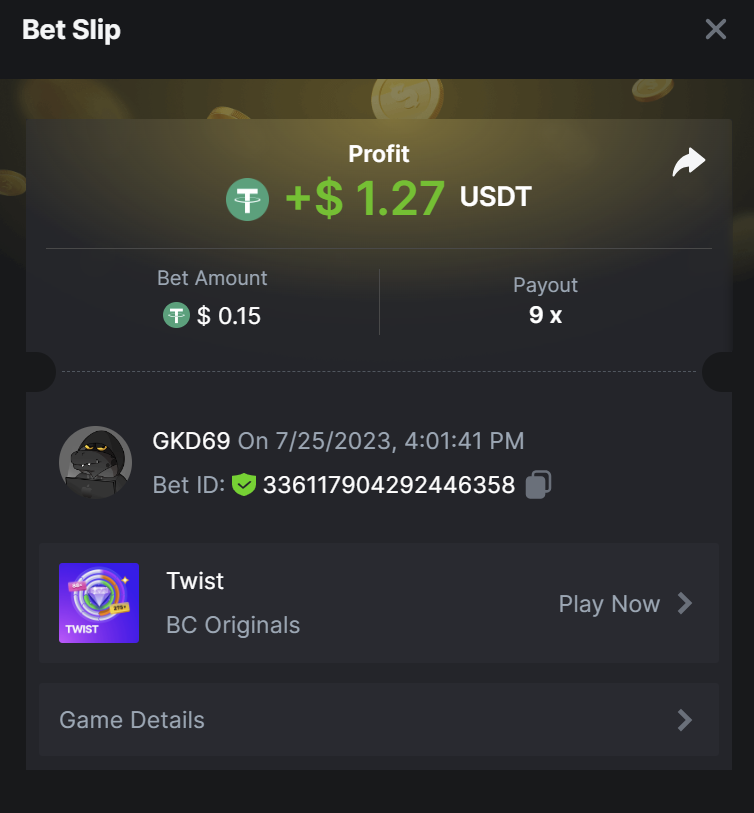Image resolution: width=754 pixels, height=813 pixels.
Task: Expand Game Details
Action: 378,720
